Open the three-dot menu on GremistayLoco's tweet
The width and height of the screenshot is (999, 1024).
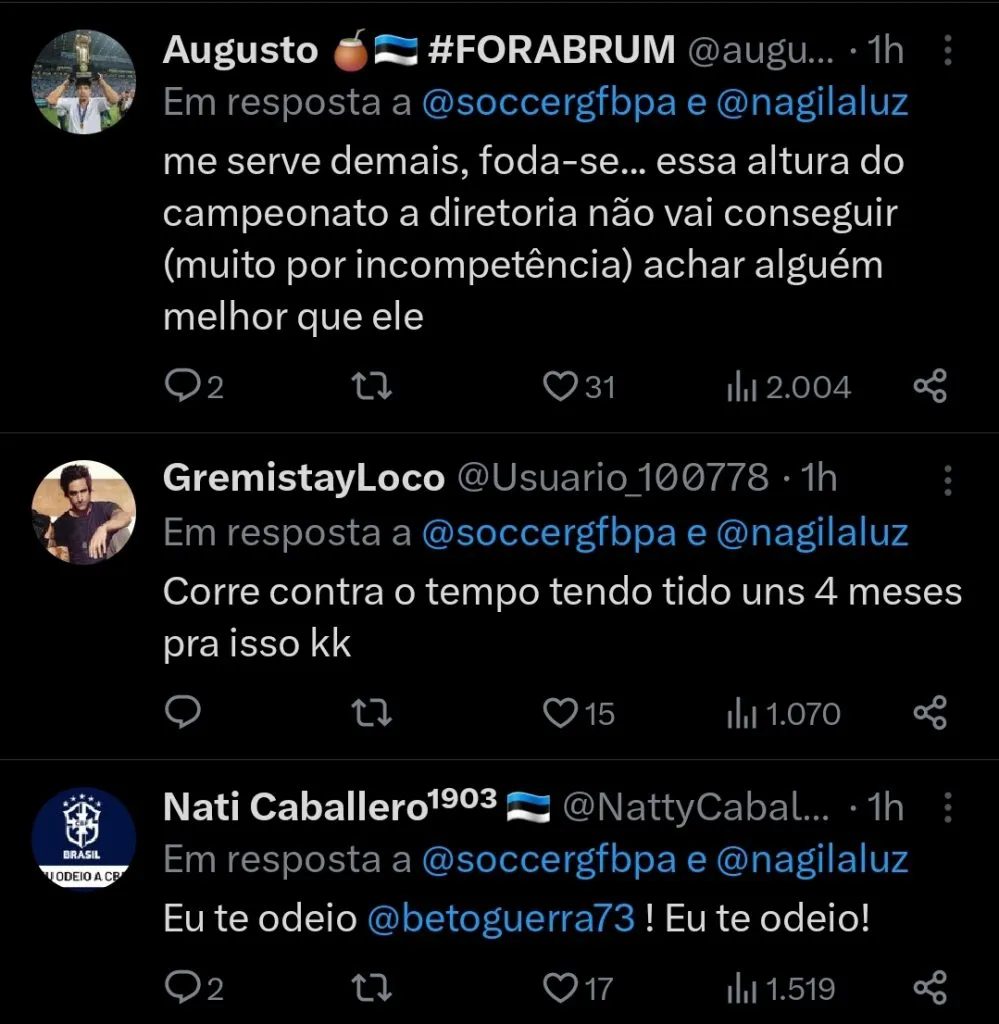(946, 480)
